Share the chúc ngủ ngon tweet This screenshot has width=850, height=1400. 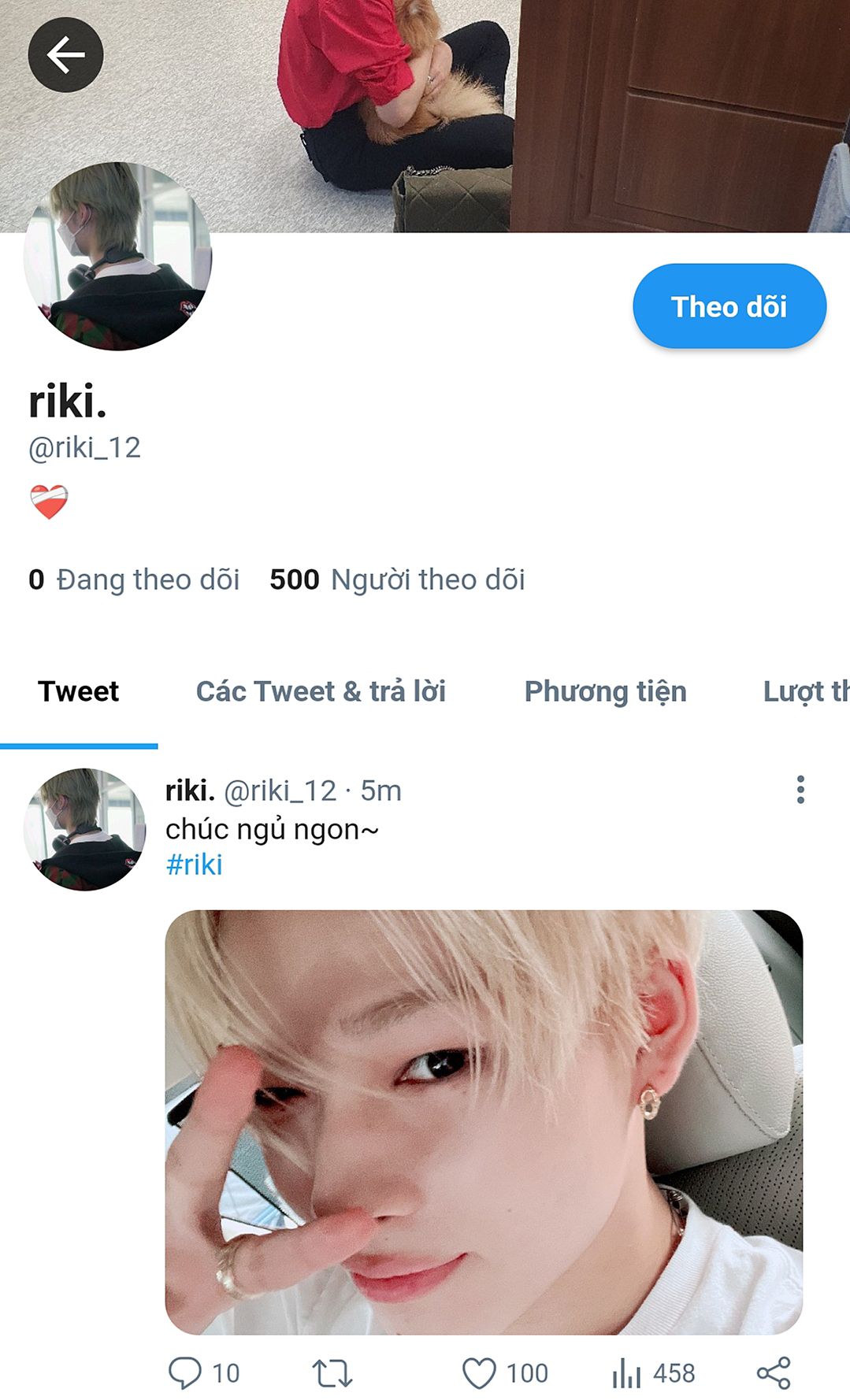pyautogui.click(x=774, y=1373)
